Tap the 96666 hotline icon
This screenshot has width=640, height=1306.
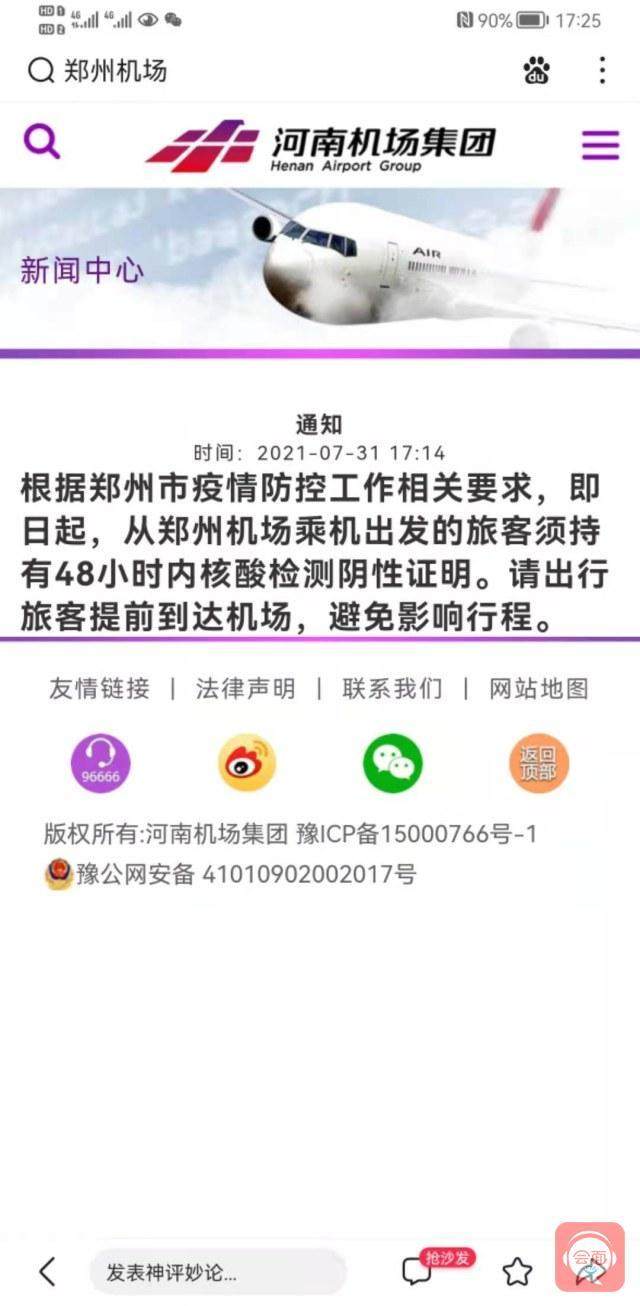100,764
